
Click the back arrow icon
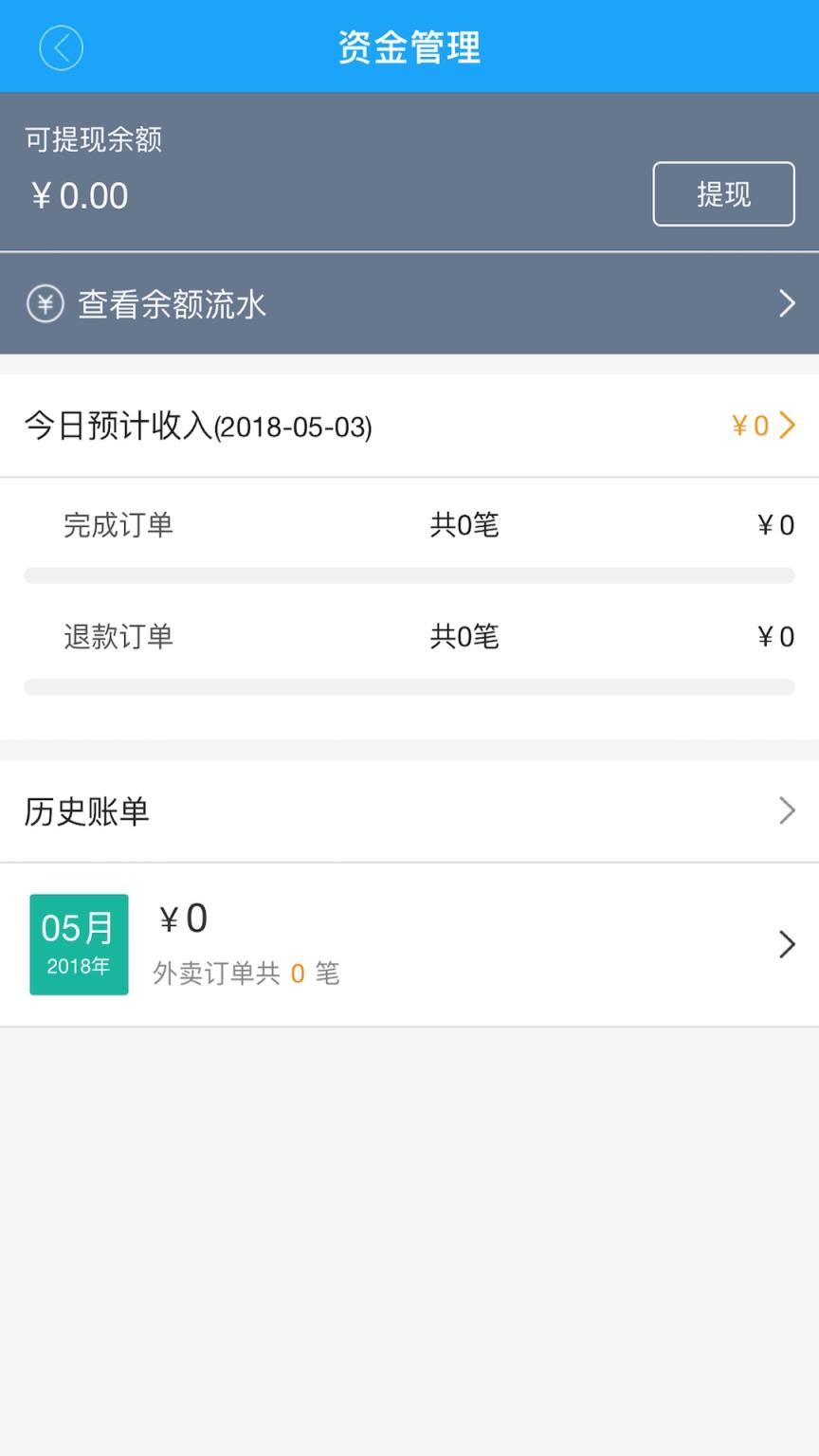(x=61, y=47)
